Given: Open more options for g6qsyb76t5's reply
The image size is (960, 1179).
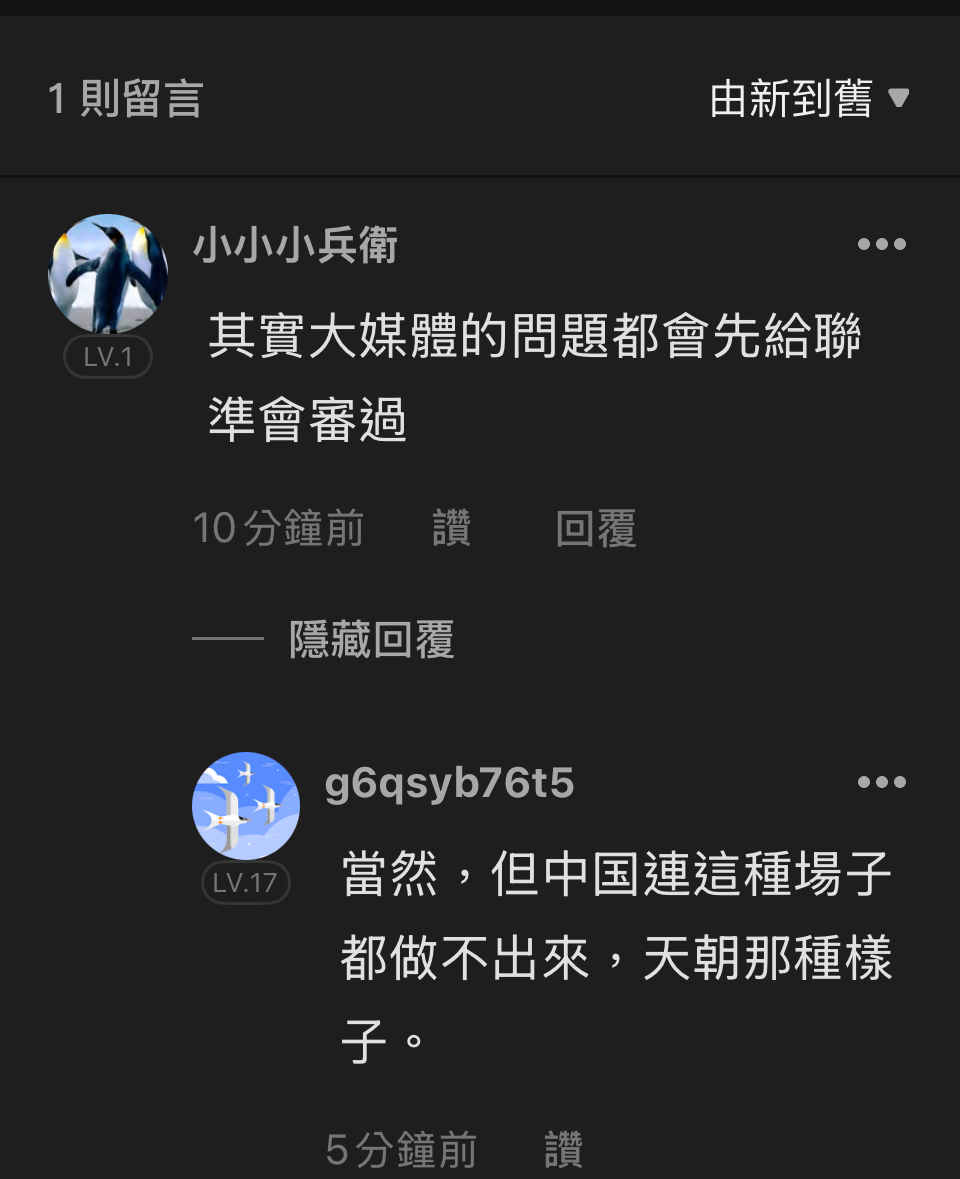Looking at the screenshot, I should click(881, 783).
